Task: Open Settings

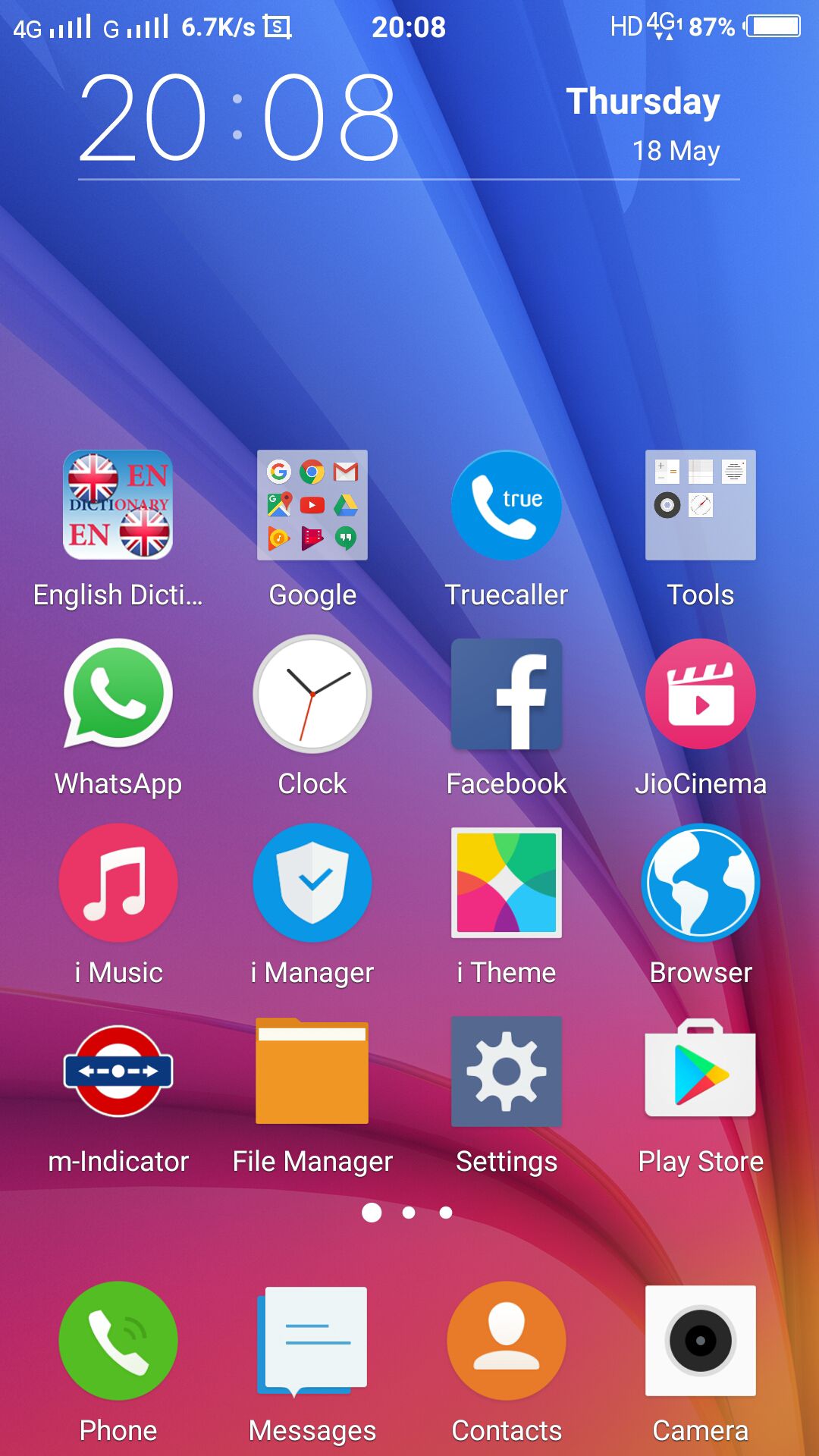Action: click(x=507, y=1071)
